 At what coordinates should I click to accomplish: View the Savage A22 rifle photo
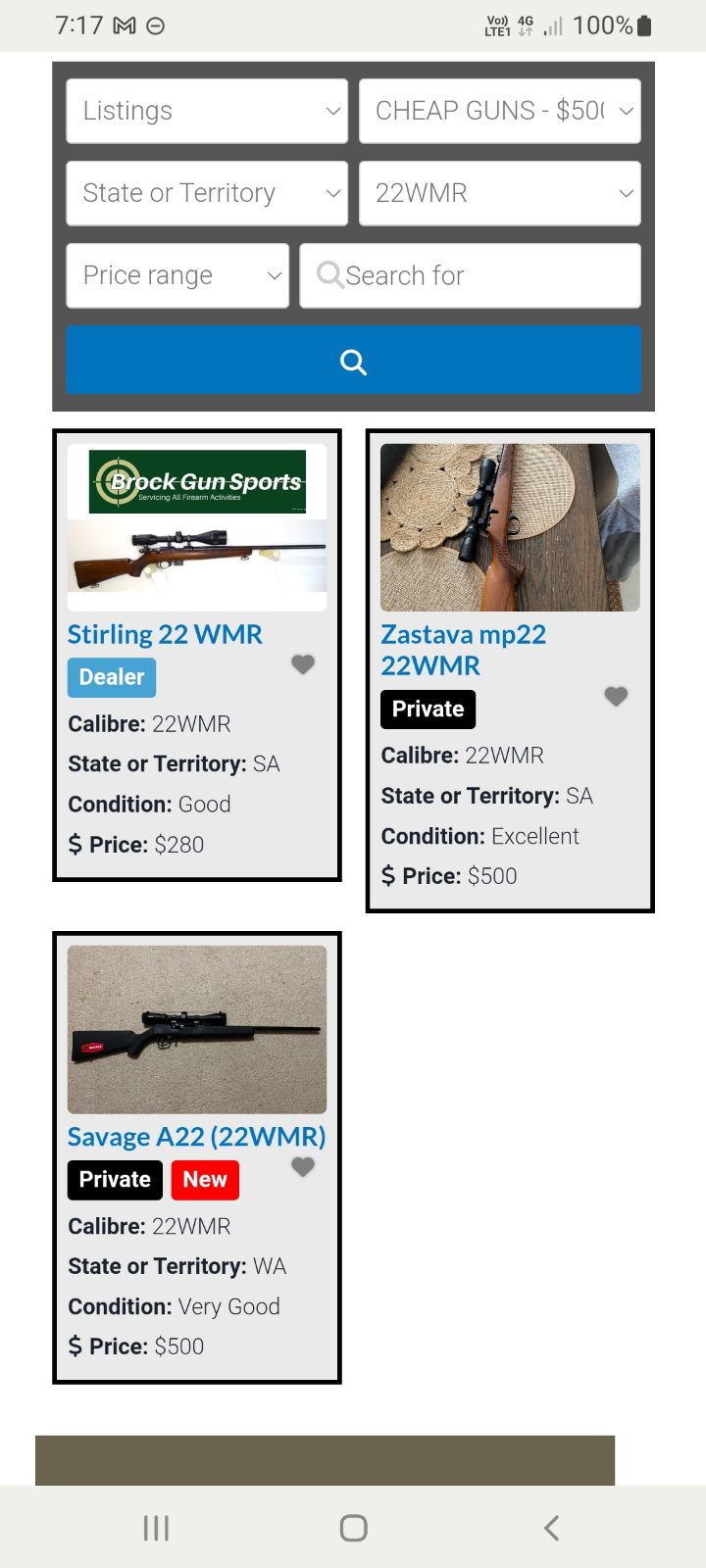coord(196,1029)
